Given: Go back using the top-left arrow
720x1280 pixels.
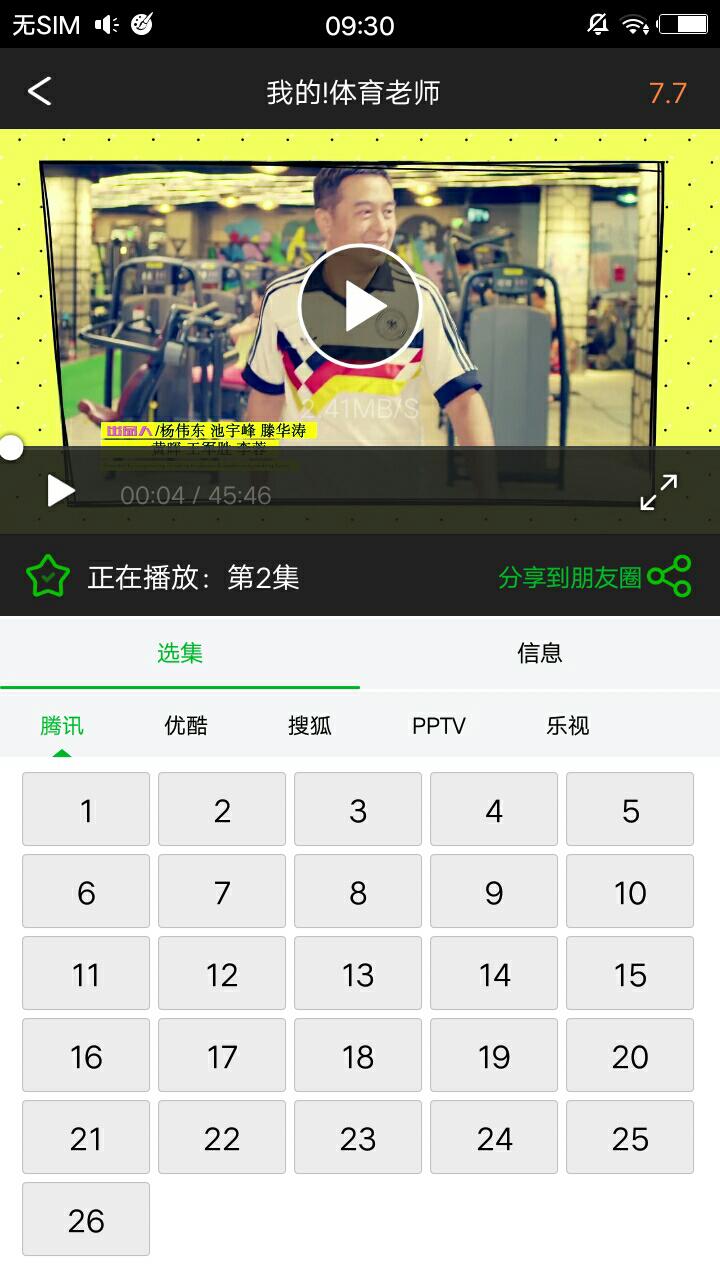Looking at the screenshot, I should pyautogui.click(x=40, y=92).
